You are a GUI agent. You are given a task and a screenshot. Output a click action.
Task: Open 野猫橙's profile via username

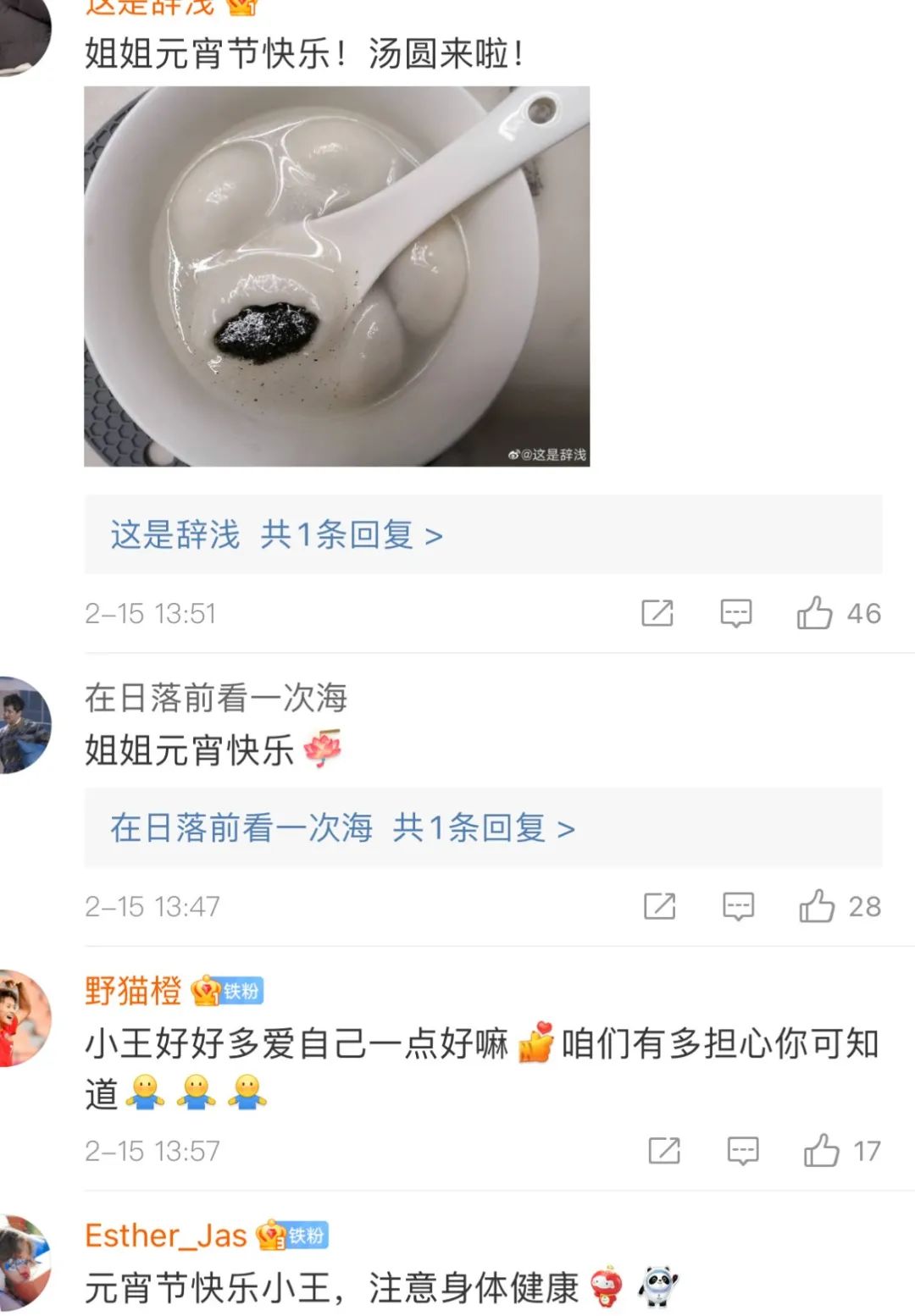[133, 990]
